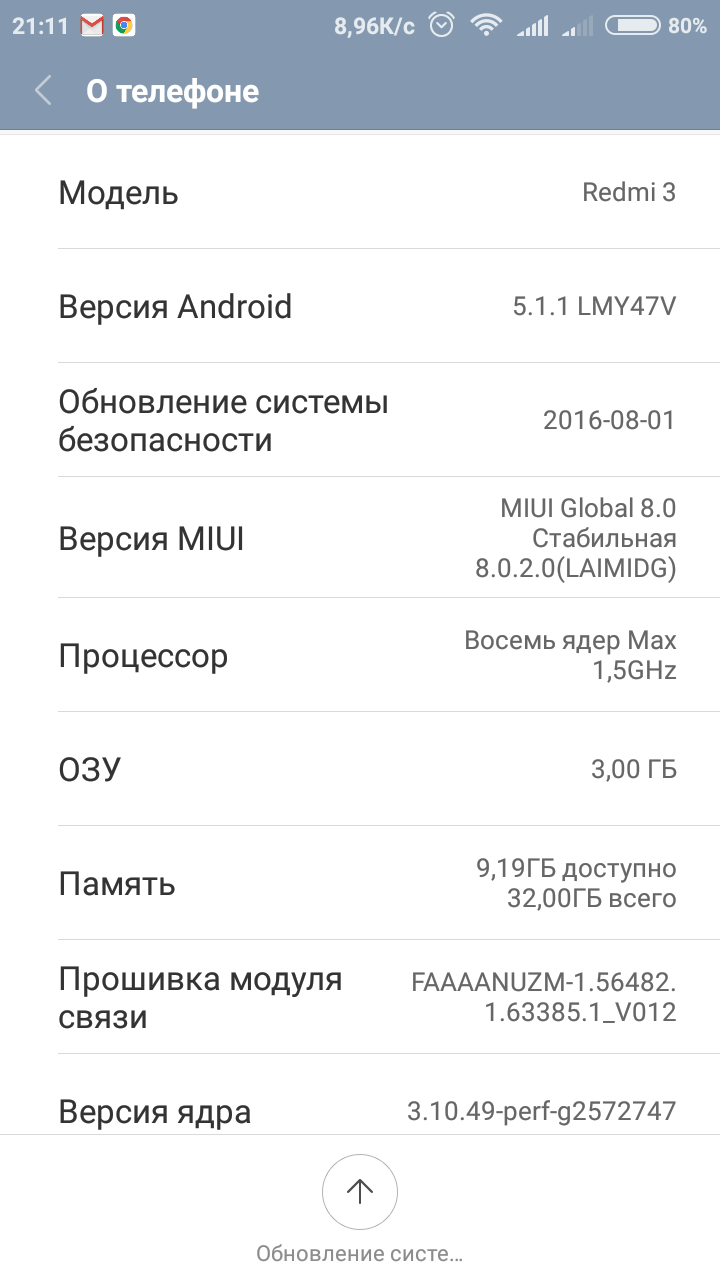The height and width of the screenshot is (1280, 720).
Task: Tap the Модель row showing Redmi 3
Action: pos(360,192)
